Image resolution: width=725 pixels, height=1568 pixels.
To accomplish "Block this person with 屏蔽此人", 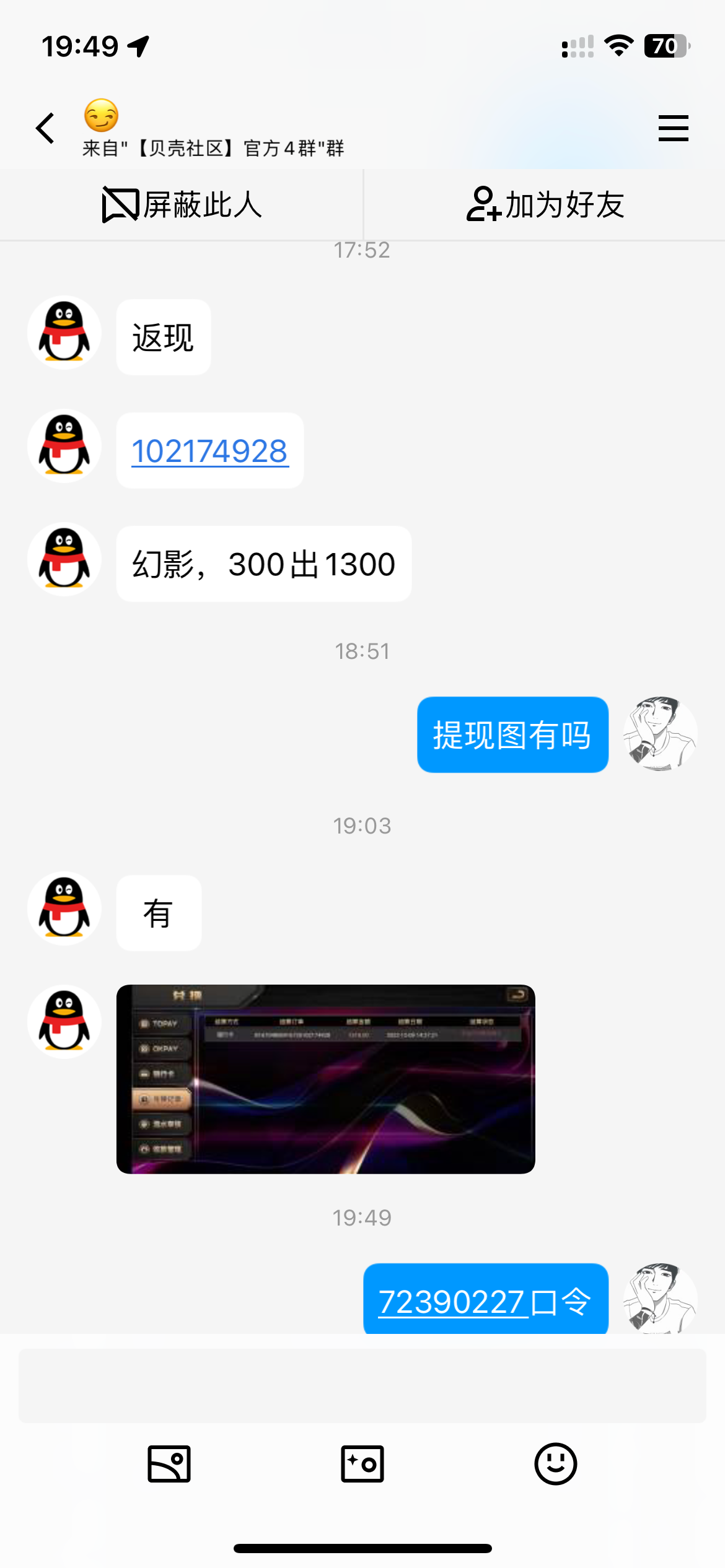I will (182, 205).
